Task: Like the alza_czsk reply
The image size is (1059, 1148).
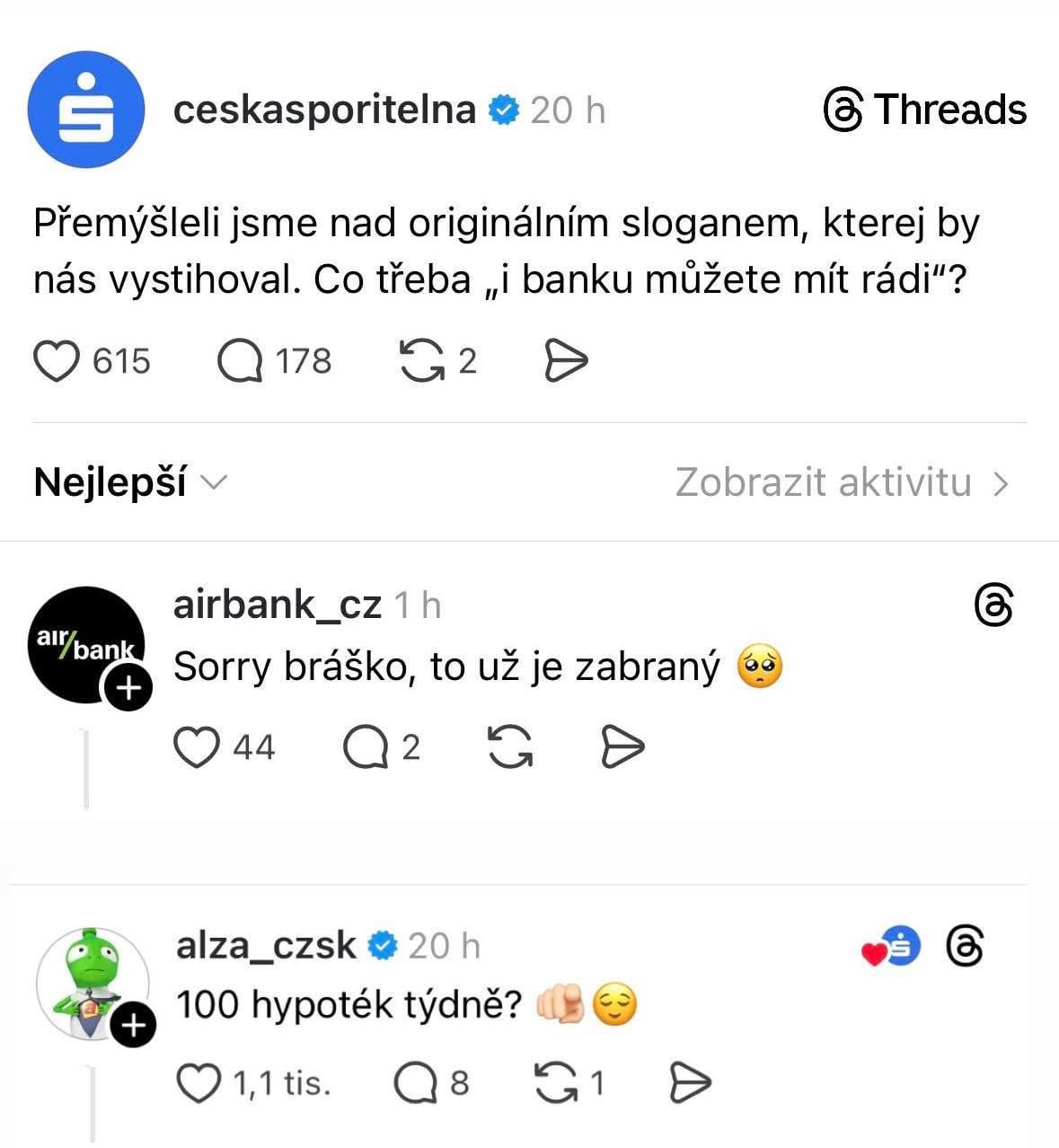Action: pos(198,1083)
